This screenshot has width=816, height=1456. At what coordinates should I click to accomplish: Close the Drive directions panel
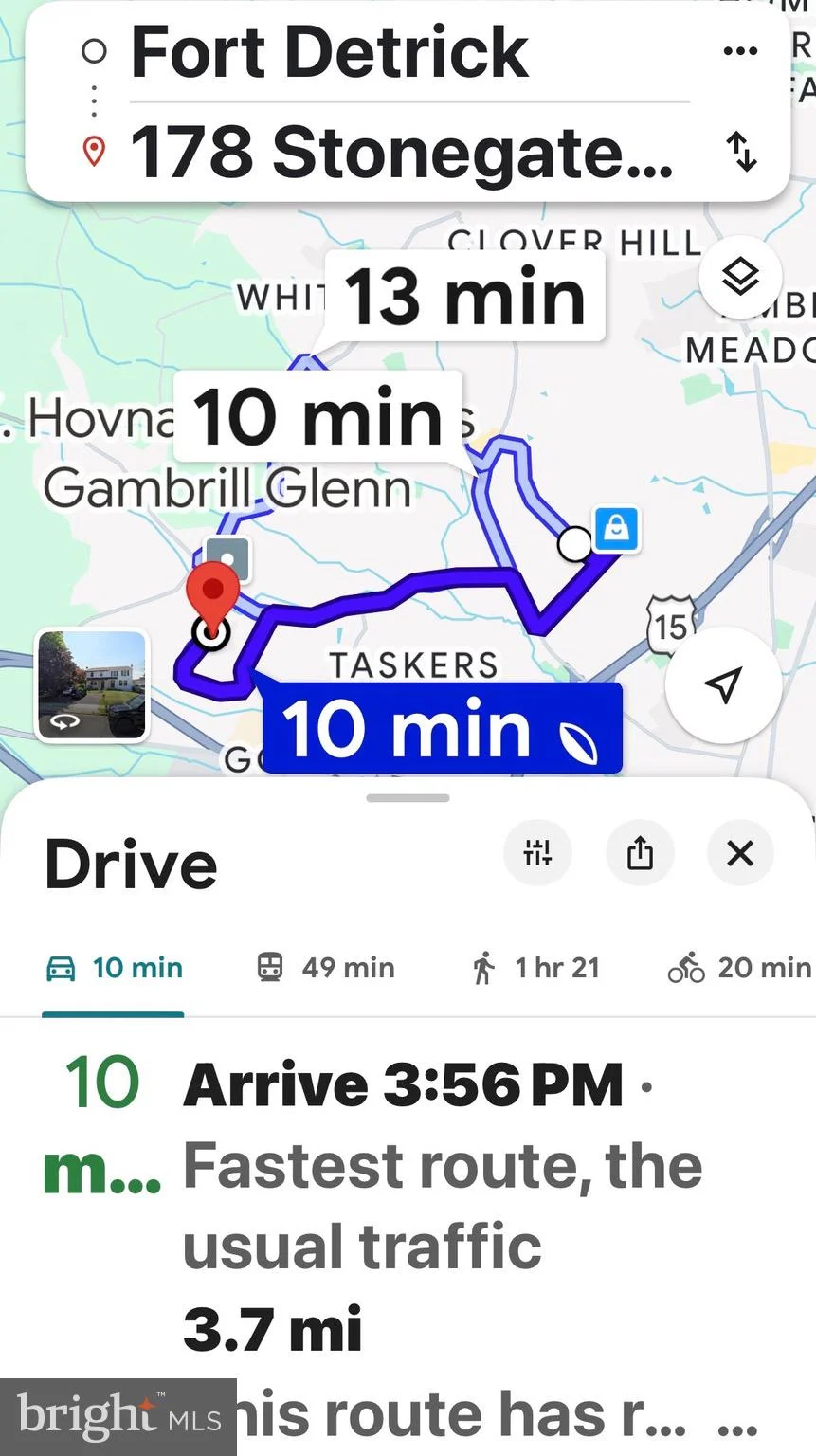coord(740,853)
